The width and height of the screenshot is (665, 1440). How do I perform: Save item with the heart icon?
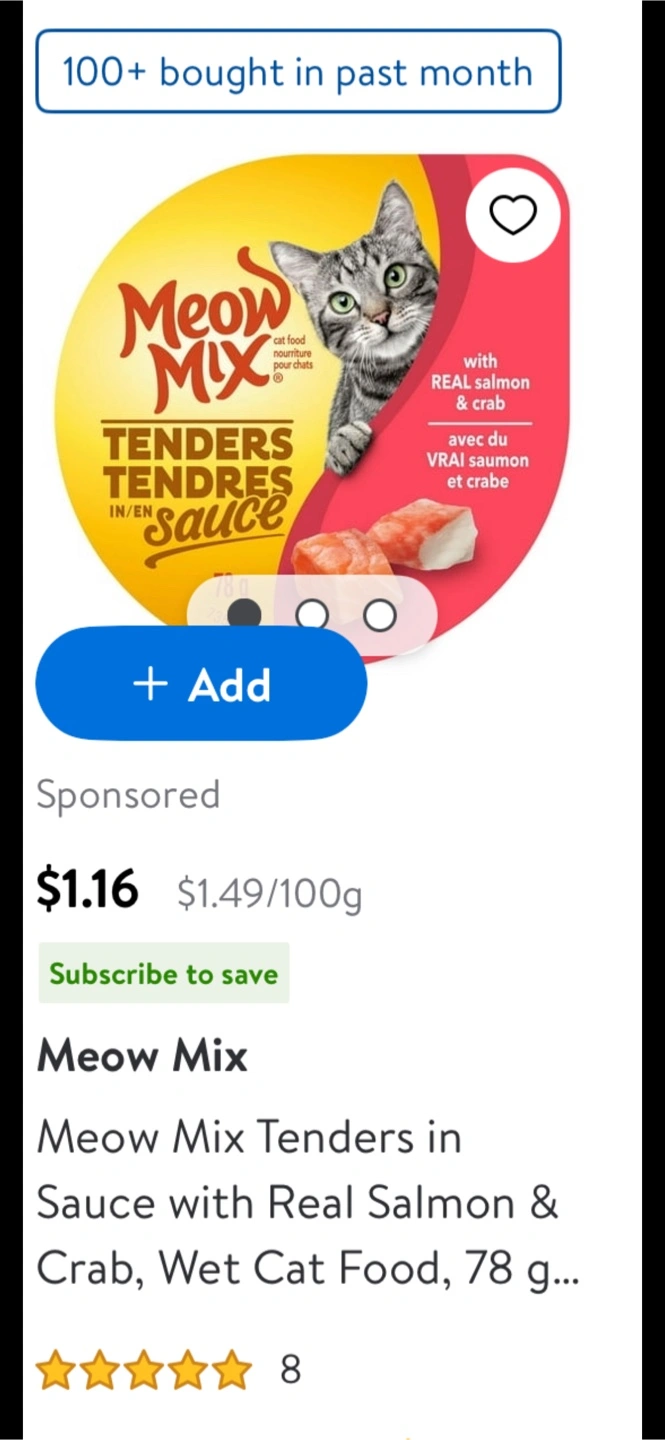pos(513,214)
